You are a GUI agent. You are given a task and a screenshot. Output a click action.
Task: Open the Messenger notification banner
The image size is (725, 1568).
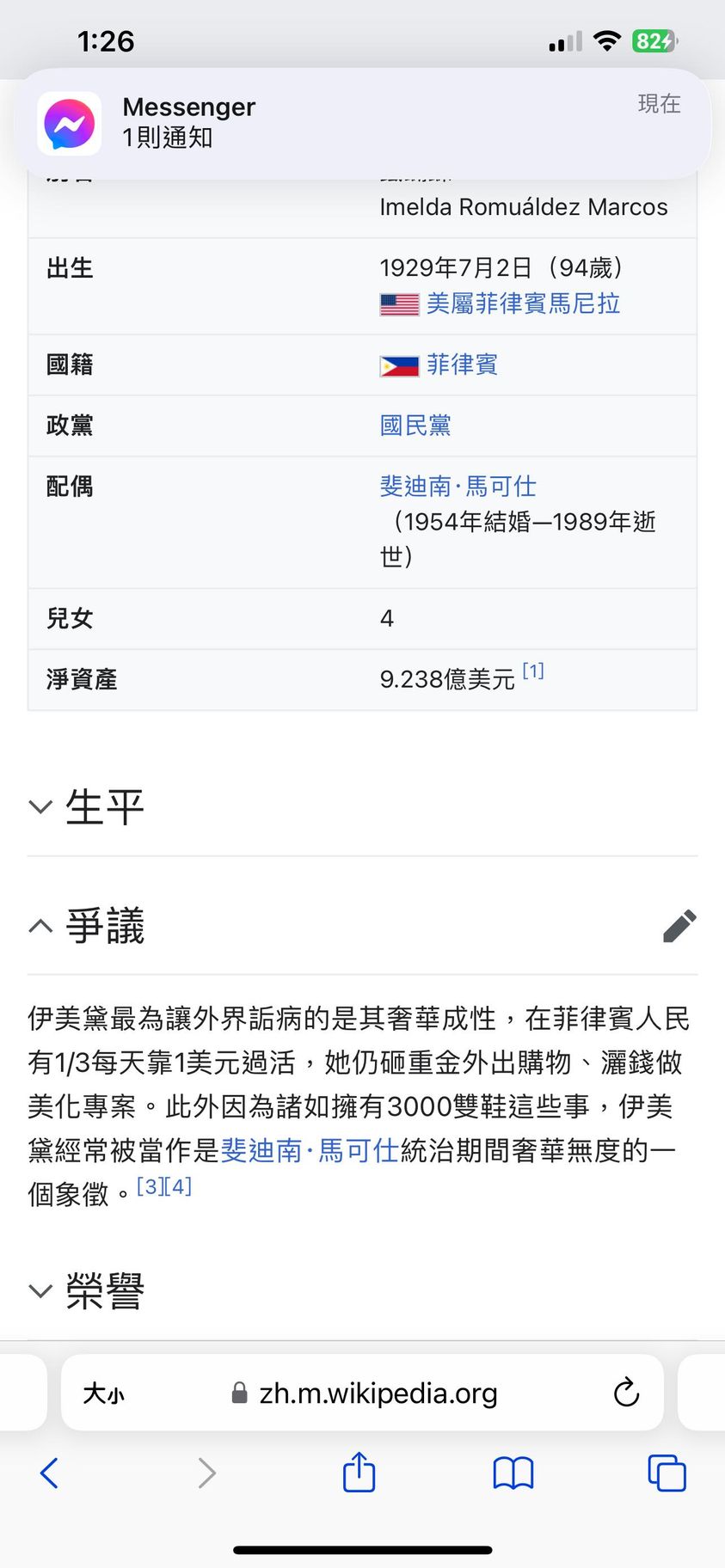[361, 123]
